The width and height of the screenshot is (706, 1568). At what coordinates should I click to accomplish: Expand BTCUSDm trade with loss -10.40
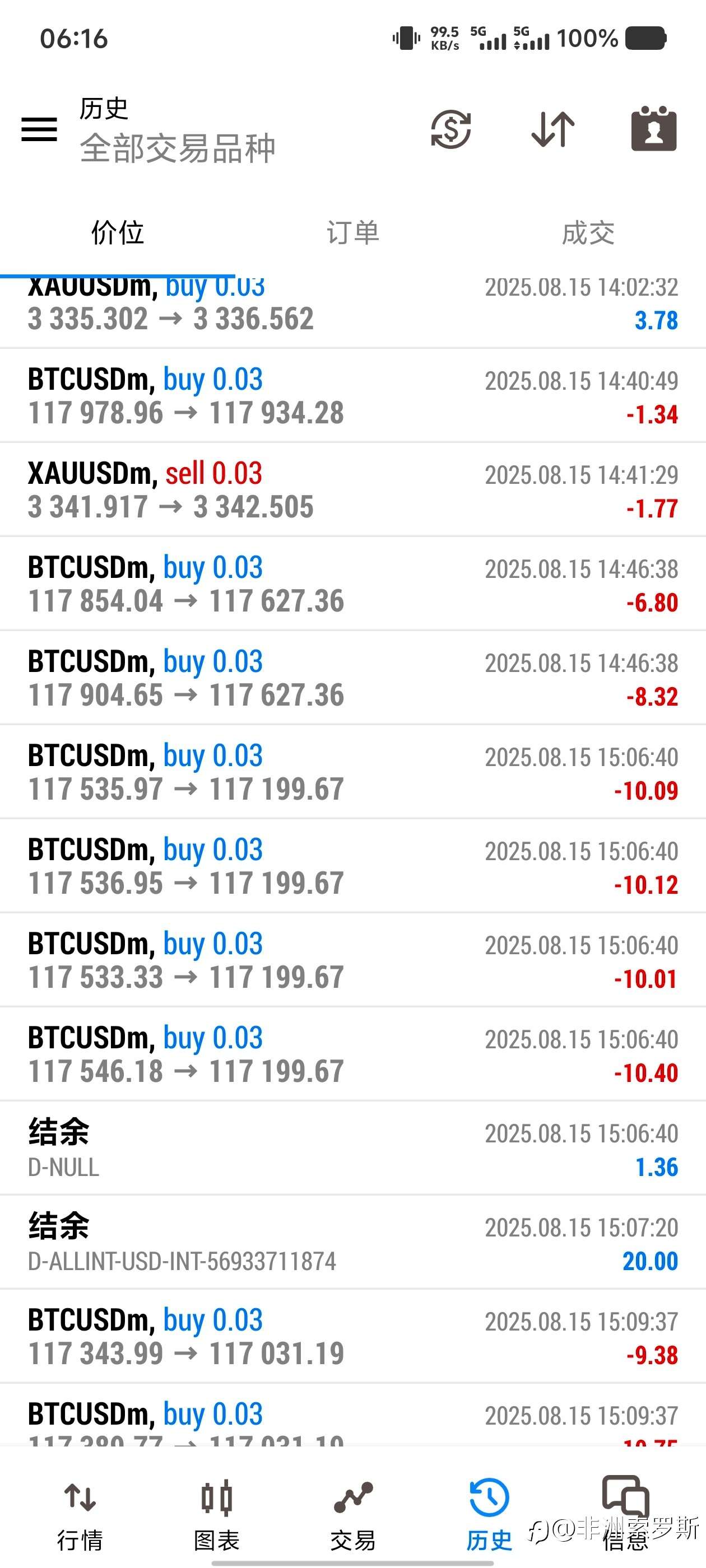(x=352, y=1054)
